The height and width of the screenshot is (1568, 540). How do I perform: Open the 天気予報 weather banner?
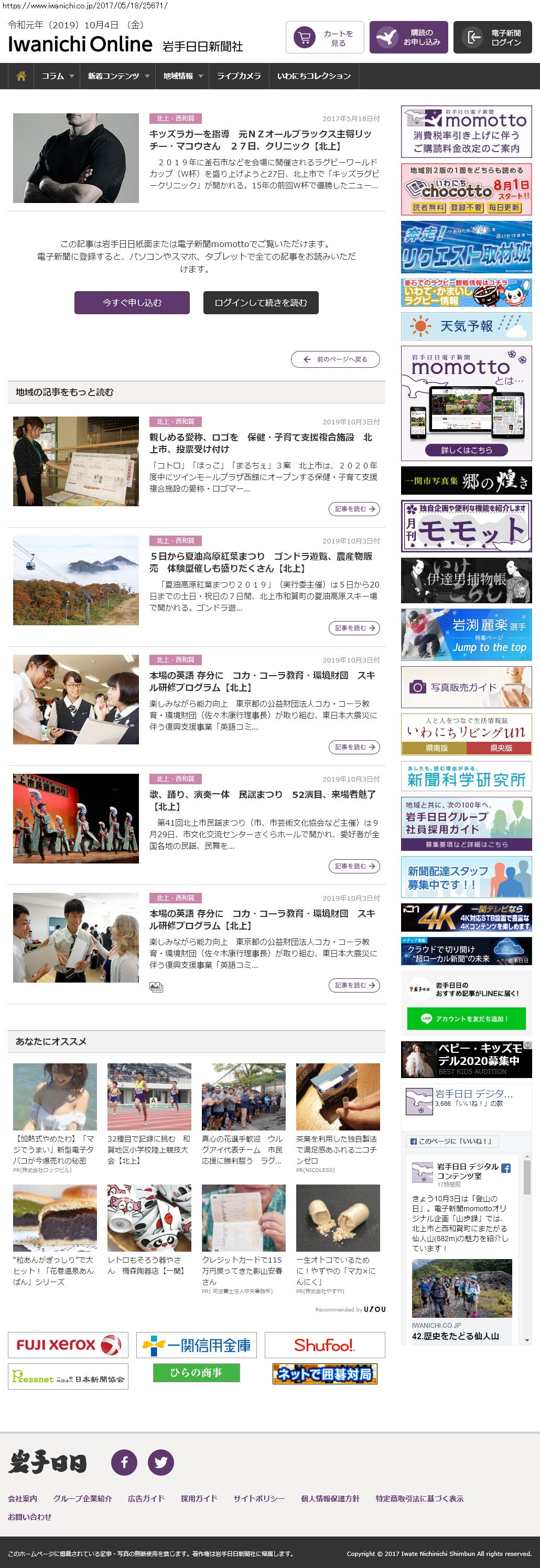[467, 326]
